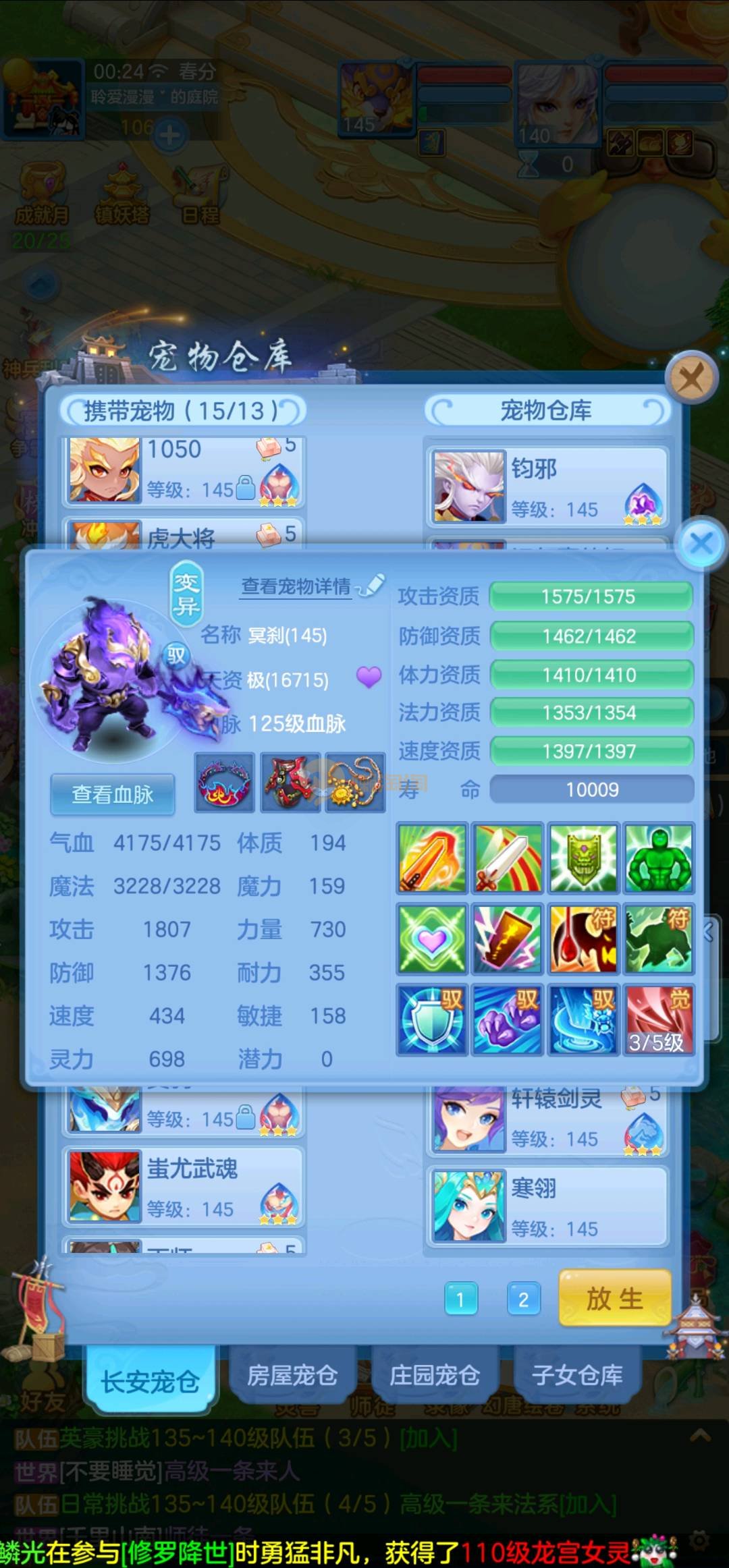View the shield 驭 skill icon
This screenshot has height=1568, width=729.
click(431, 1019)
